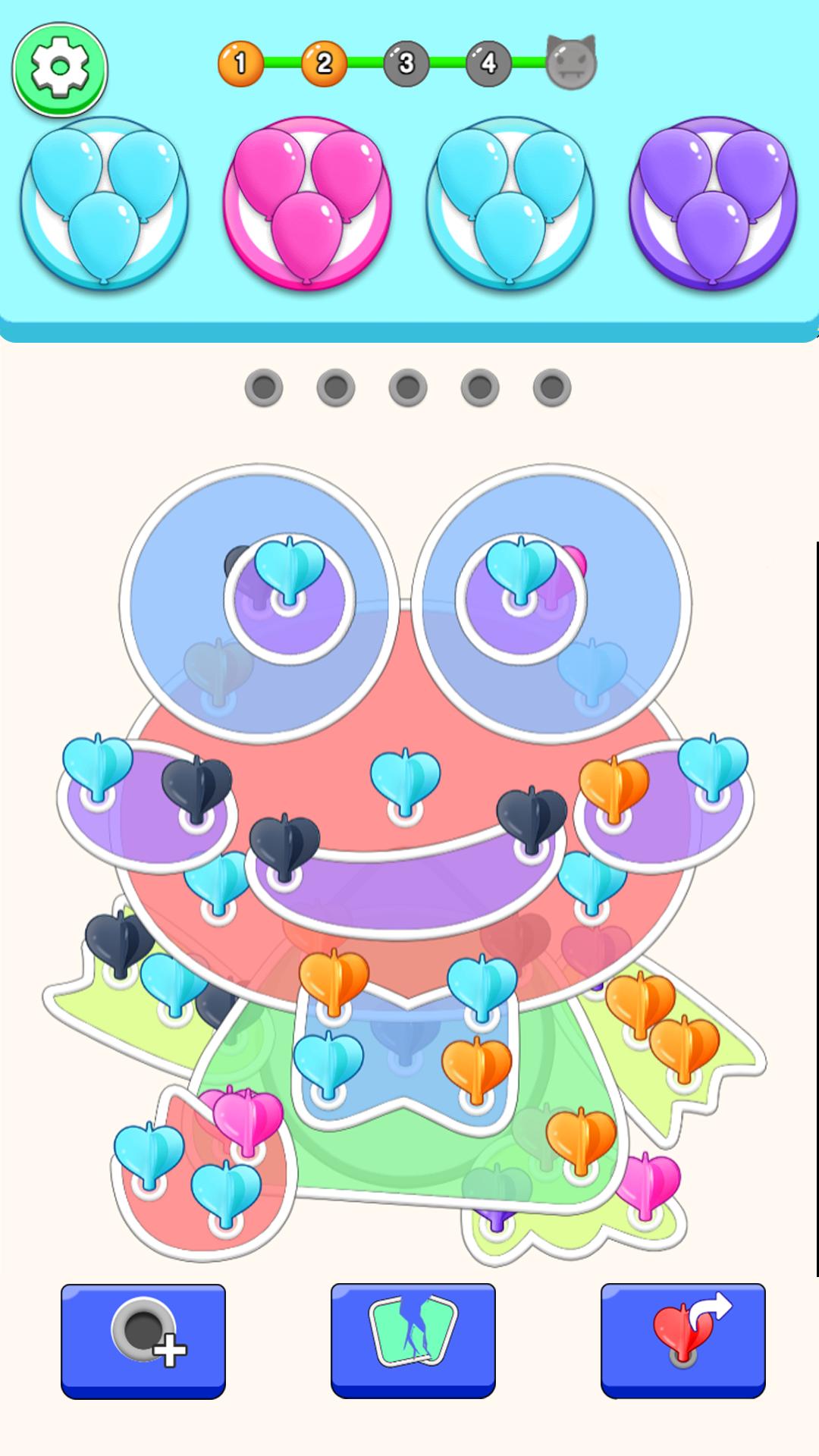Viewport: 819px width, 1456px height.
Task: Use the add extra hole booster
Action: tap(143, 1340)
